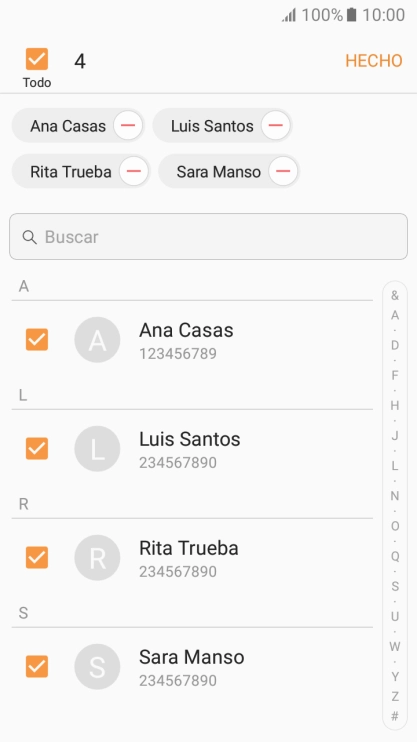Remove the Ana Casas chip
The width and height of the screenshot is (417, 742).
click(x=128, y=125)
